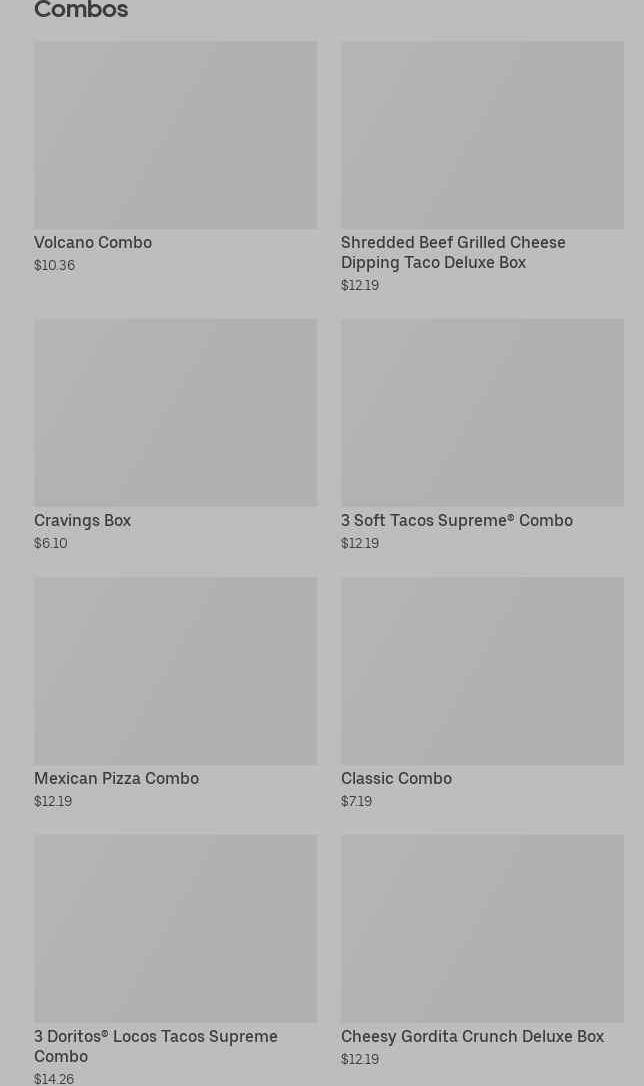Select the Cheesy Gordita Crunch Deluxe Box
Screen dimensions: 644x1086
482,951
